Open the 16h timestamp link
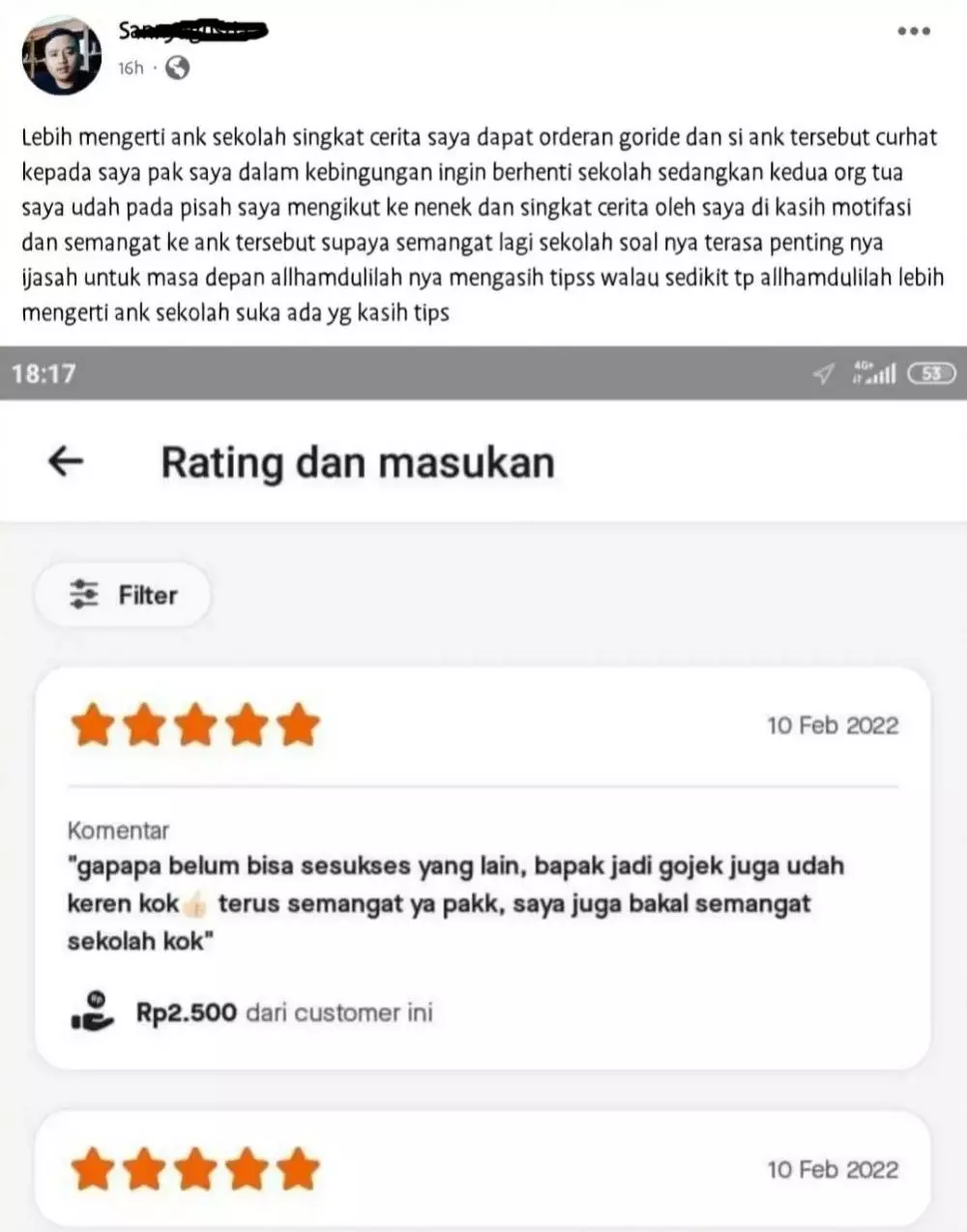The height and width of the screenshot is (1232, 967). [130, 68]
